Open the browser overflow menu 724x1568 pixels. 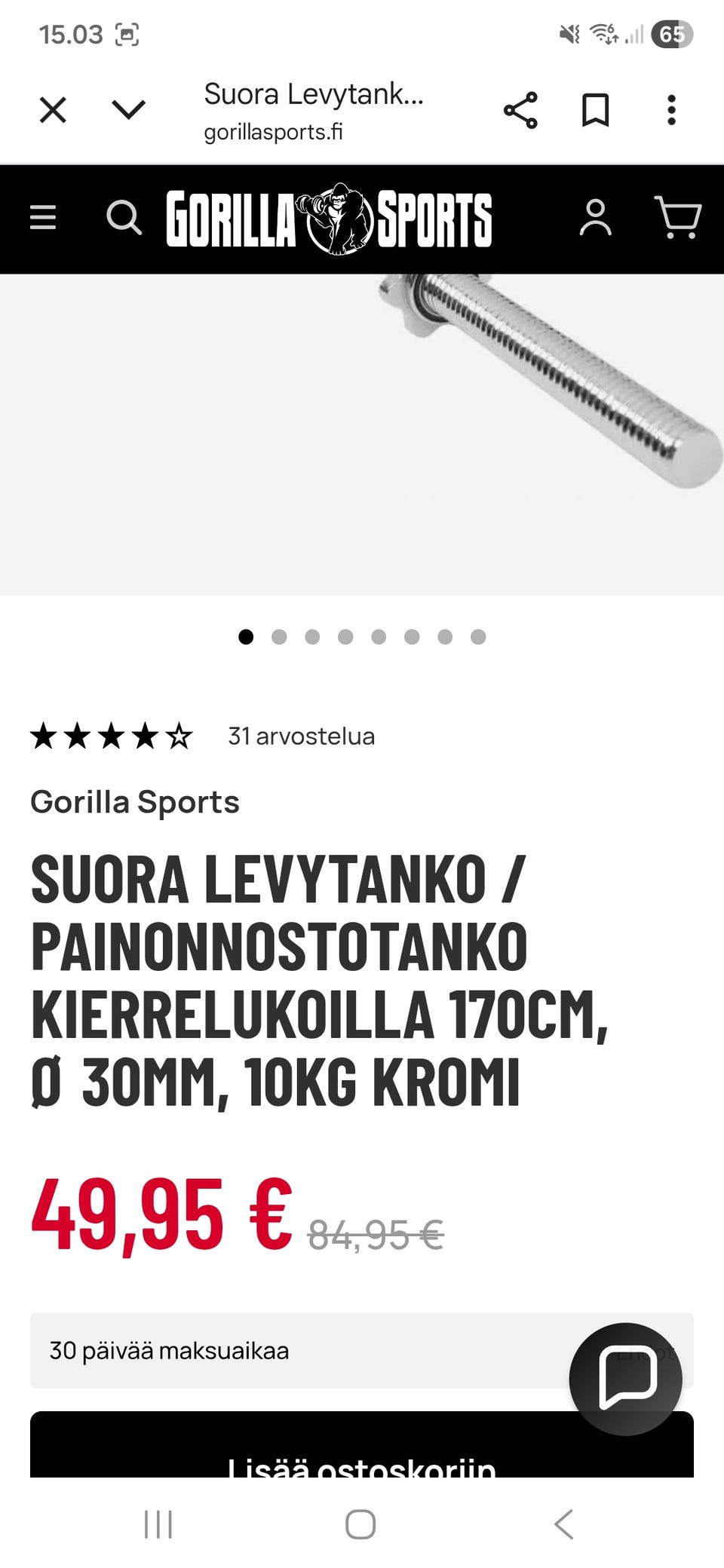671,110
